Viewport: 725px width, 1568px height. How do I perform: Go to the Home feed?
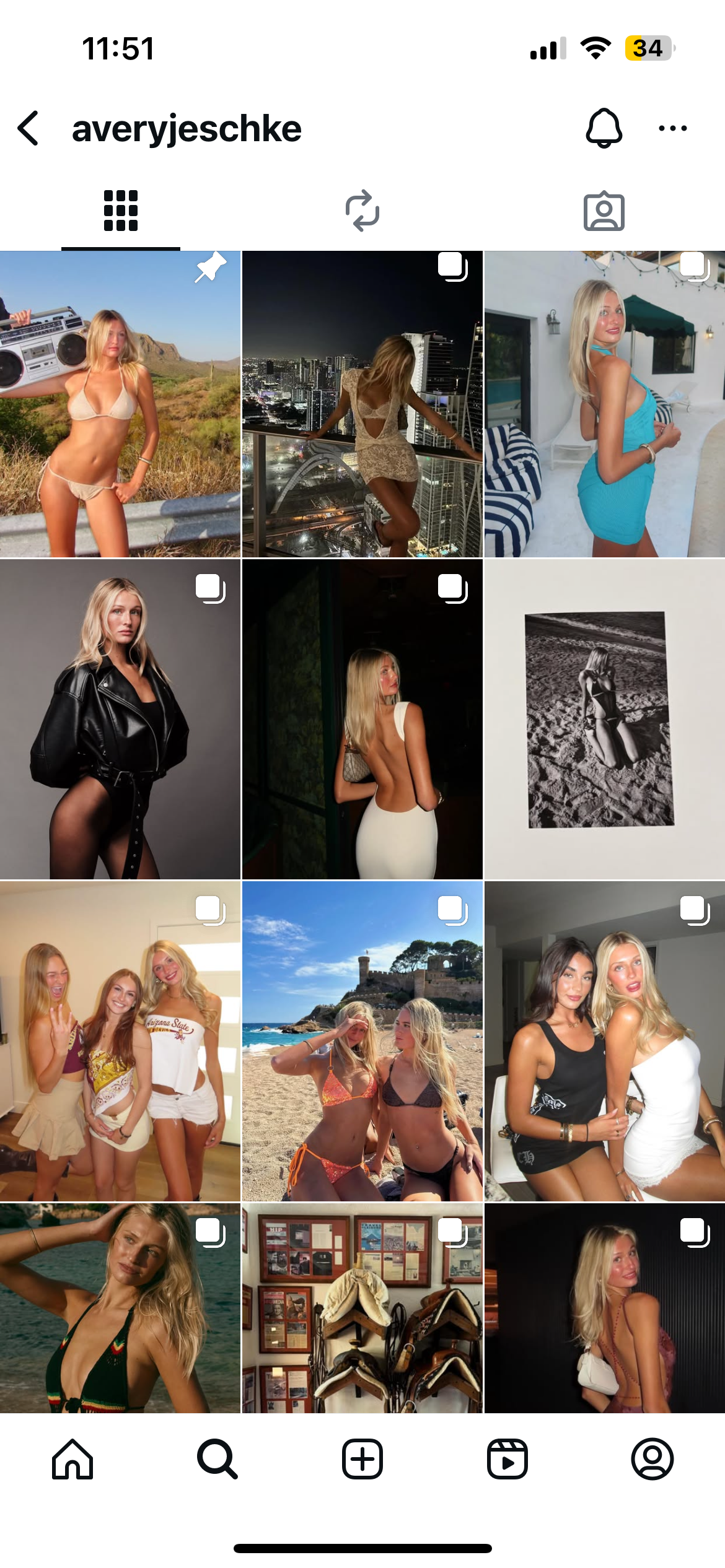coord(72,1459)
